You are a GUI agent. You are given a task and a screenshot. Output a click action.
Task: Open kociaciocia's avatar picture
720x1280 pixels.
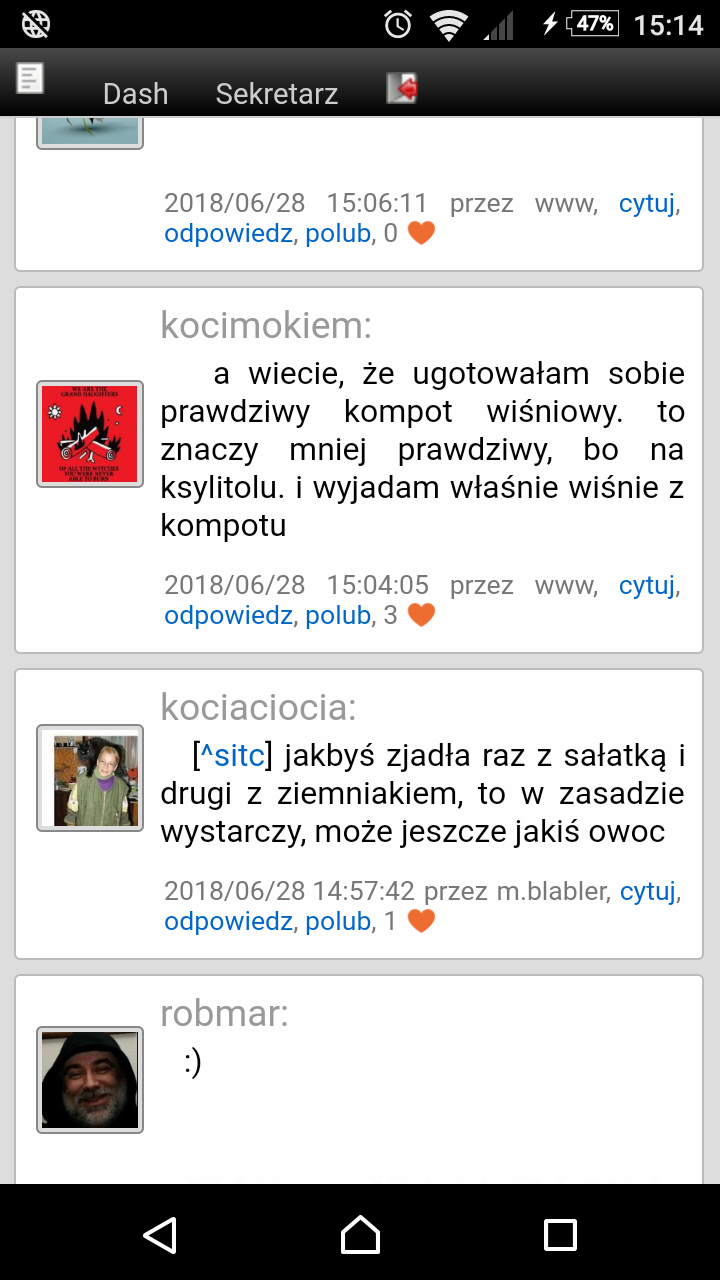pyautogui.click(x=90, y=778)
